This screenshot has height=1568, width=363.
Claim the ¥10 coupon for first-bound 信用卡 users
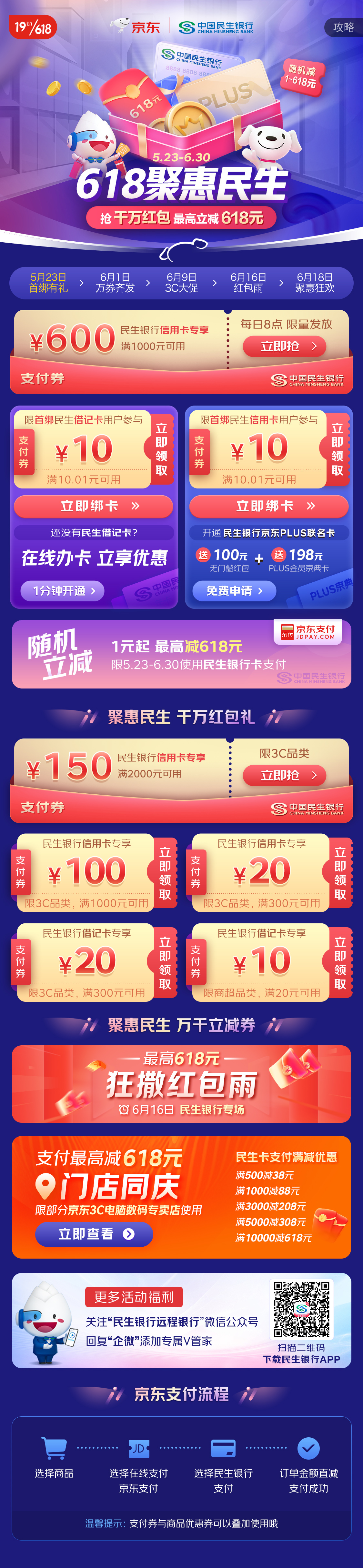click(x=337, y=449)
